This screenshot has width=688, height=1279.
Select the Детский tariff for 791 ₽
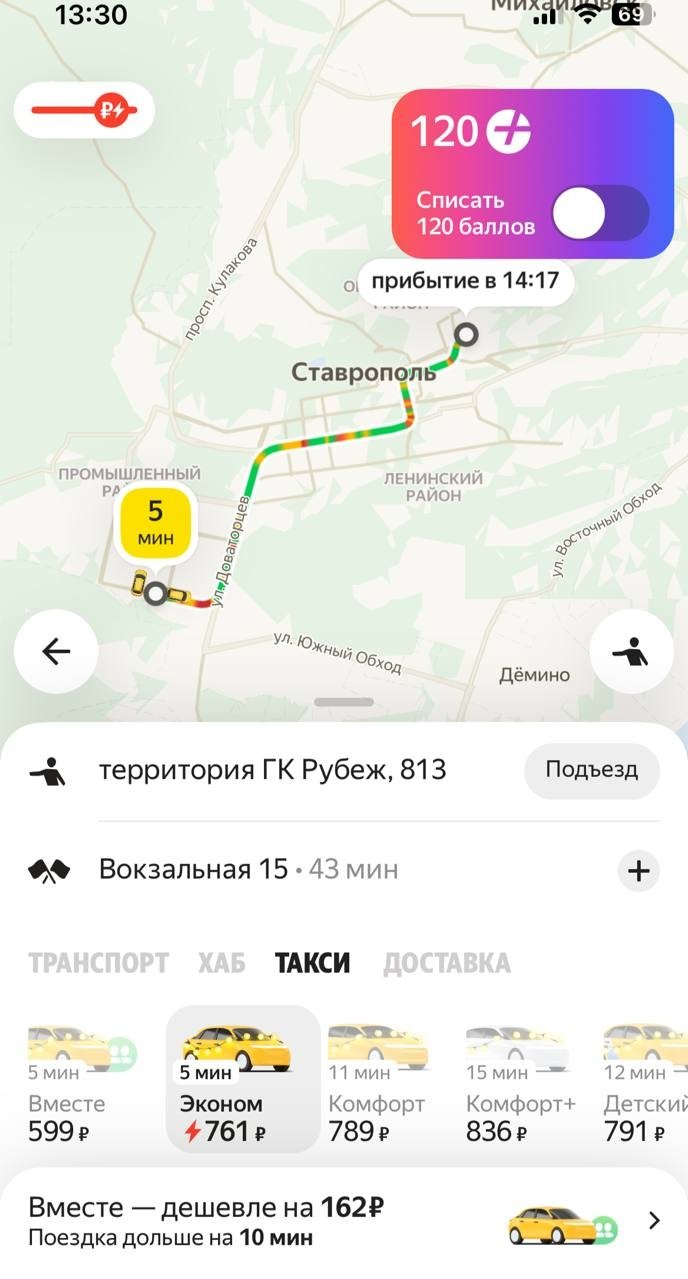(645, 1085)
